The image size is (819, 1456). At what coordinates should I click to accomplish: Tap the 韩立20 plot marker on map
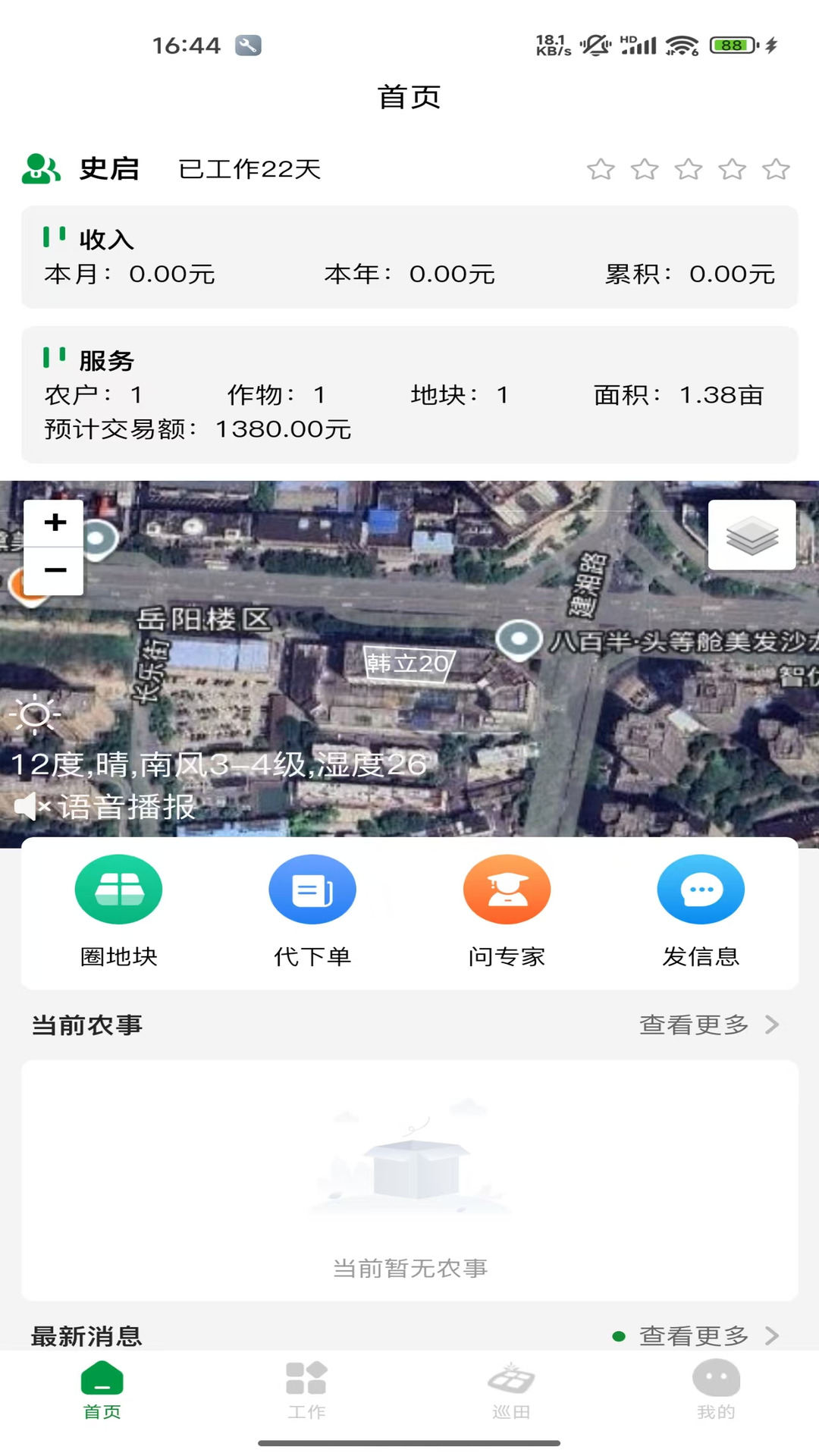tap(408, 664)
